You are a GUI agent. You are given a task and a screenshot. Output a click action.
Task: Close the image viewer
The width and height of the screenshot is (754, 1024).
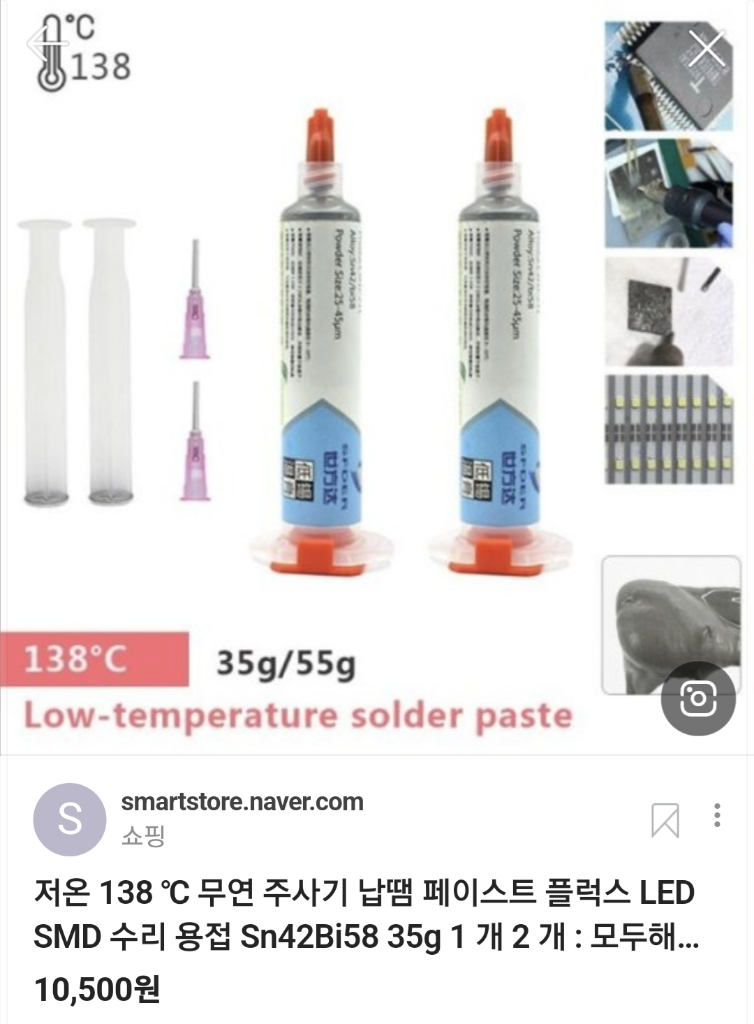tap(708, 47)
